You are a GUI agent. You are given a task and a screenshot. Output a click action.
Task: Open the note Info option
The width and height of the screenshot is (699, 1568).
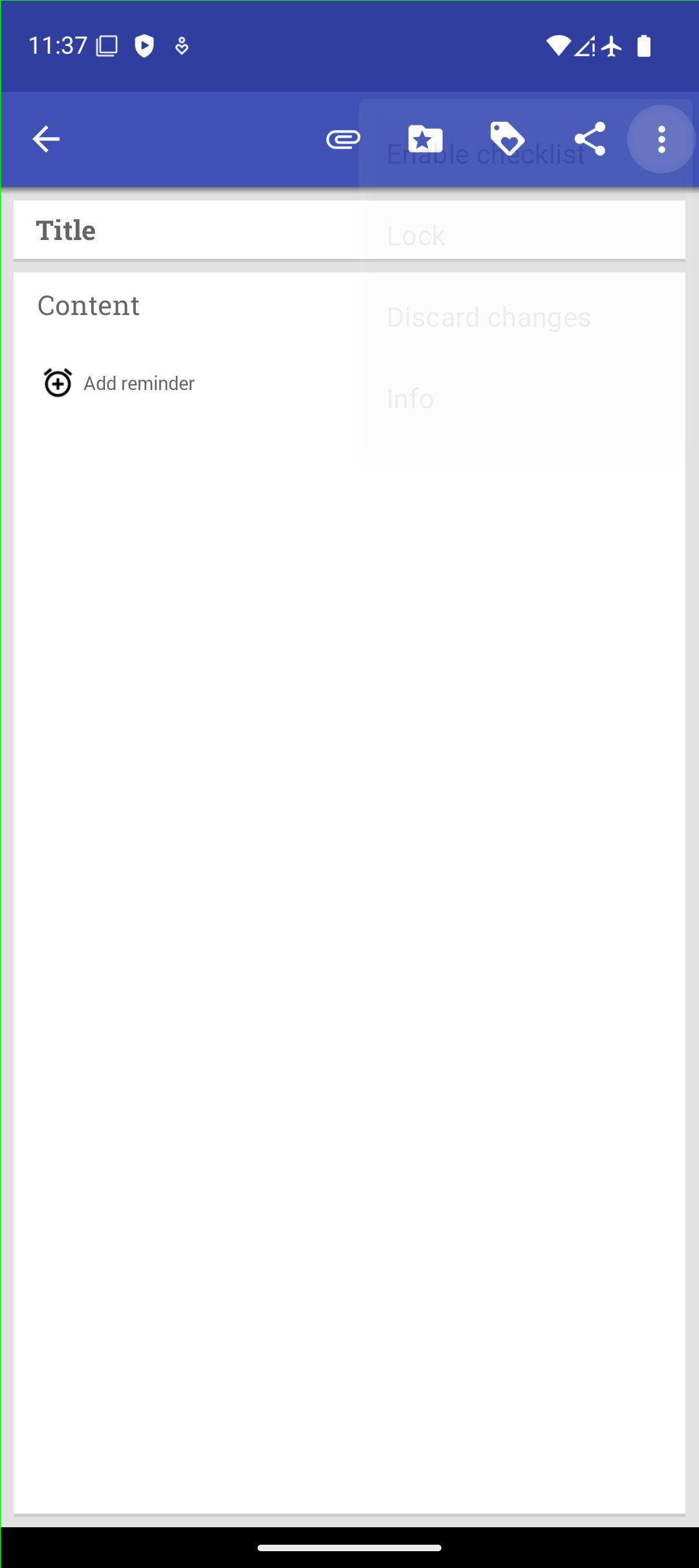[410, 399]
